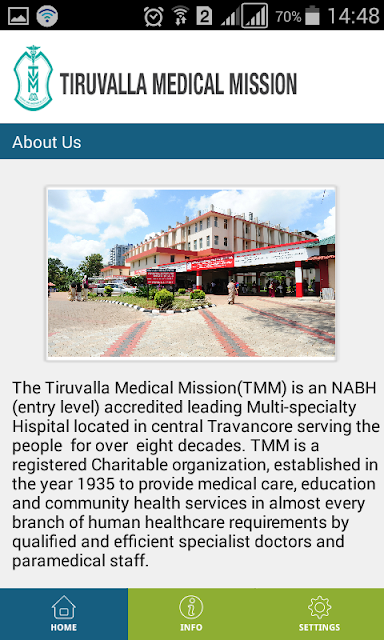Screen dimensions: 384x640
Task: Go to the Home tab
Action: tap(64, 614)
